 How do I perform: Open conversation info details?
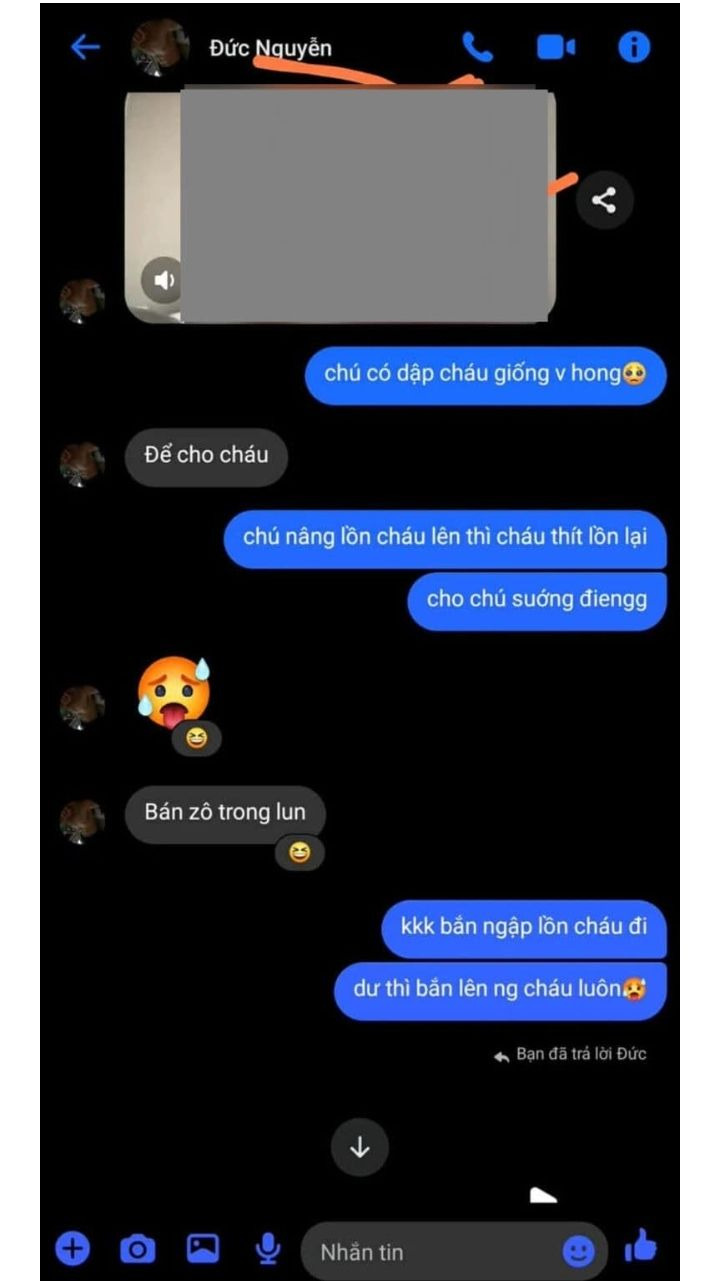click(x=634, y=47)
